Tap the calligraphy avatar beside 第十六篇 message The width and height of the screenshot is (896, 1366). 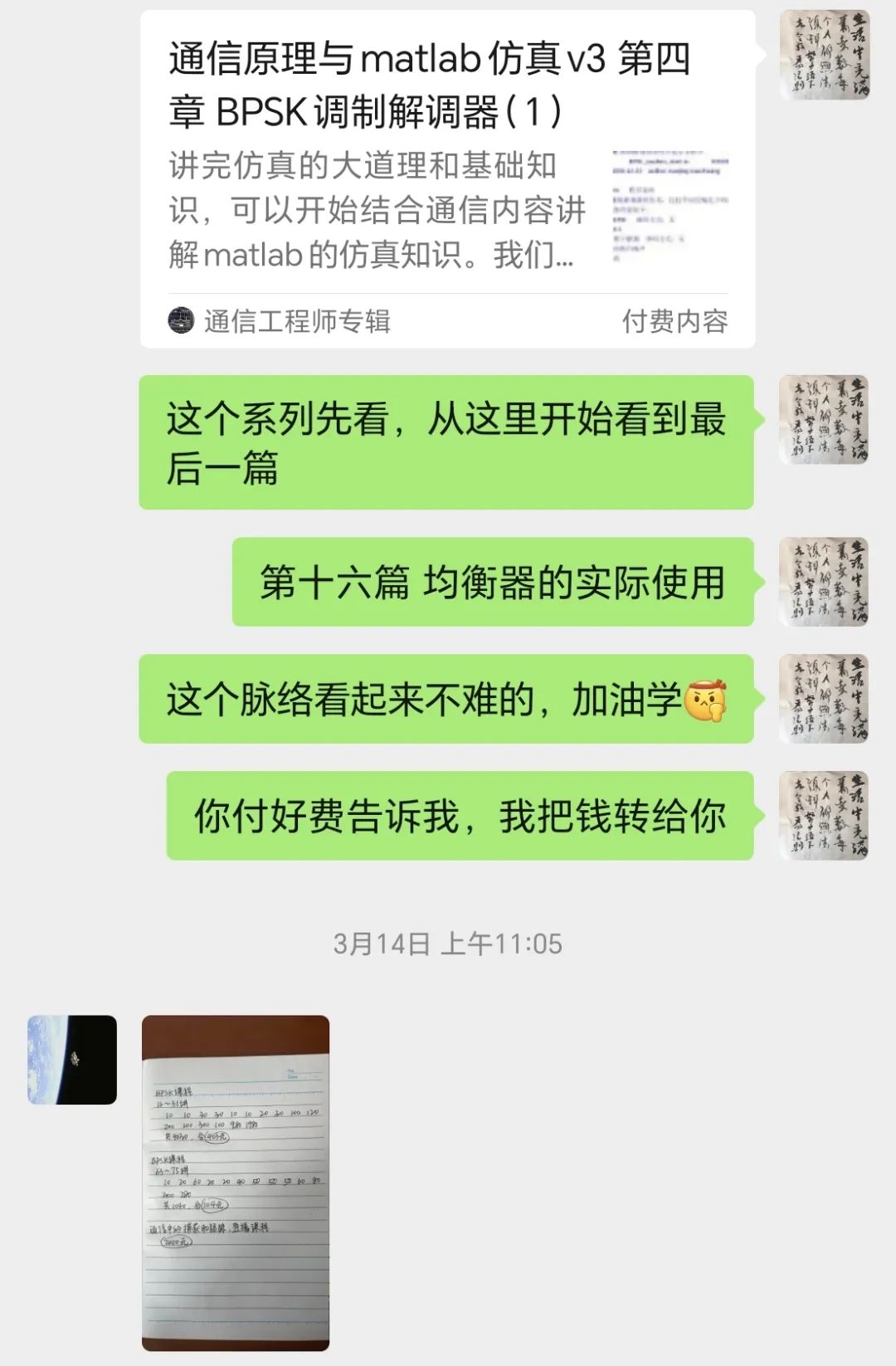point(824,581)
